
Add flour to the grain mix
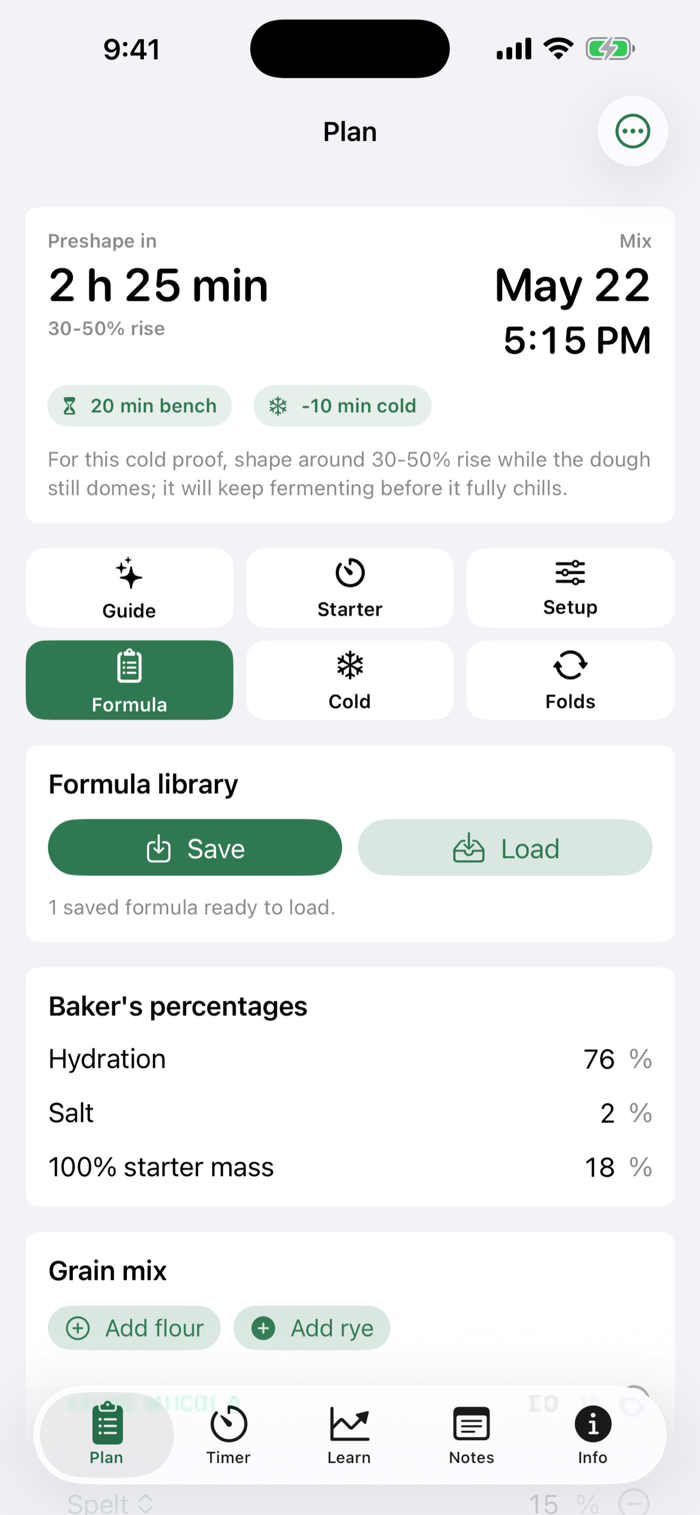pyautogui.click(x=134, y=1328)
